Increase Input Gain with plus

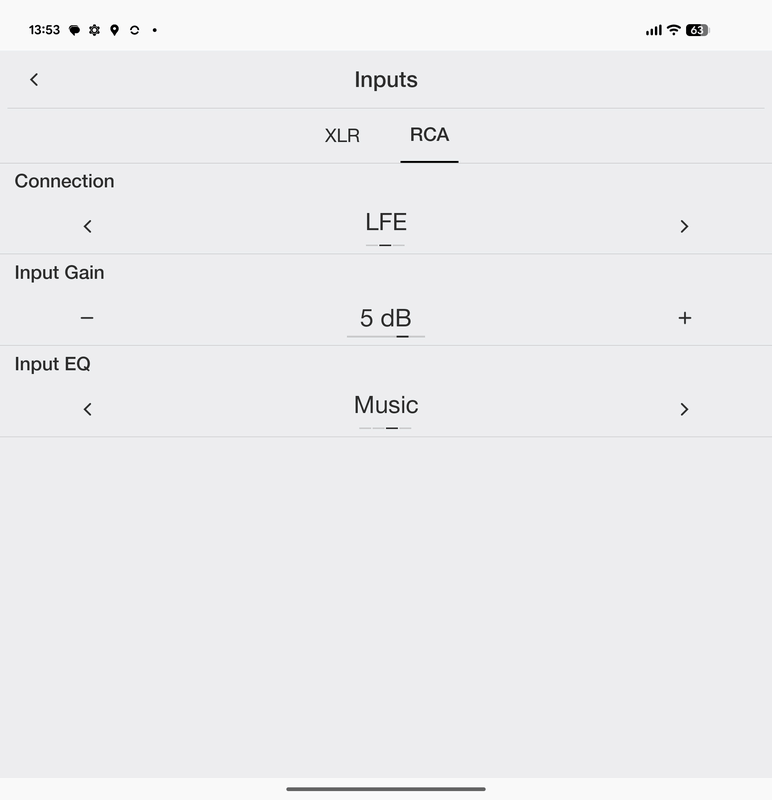pos(684,318)
